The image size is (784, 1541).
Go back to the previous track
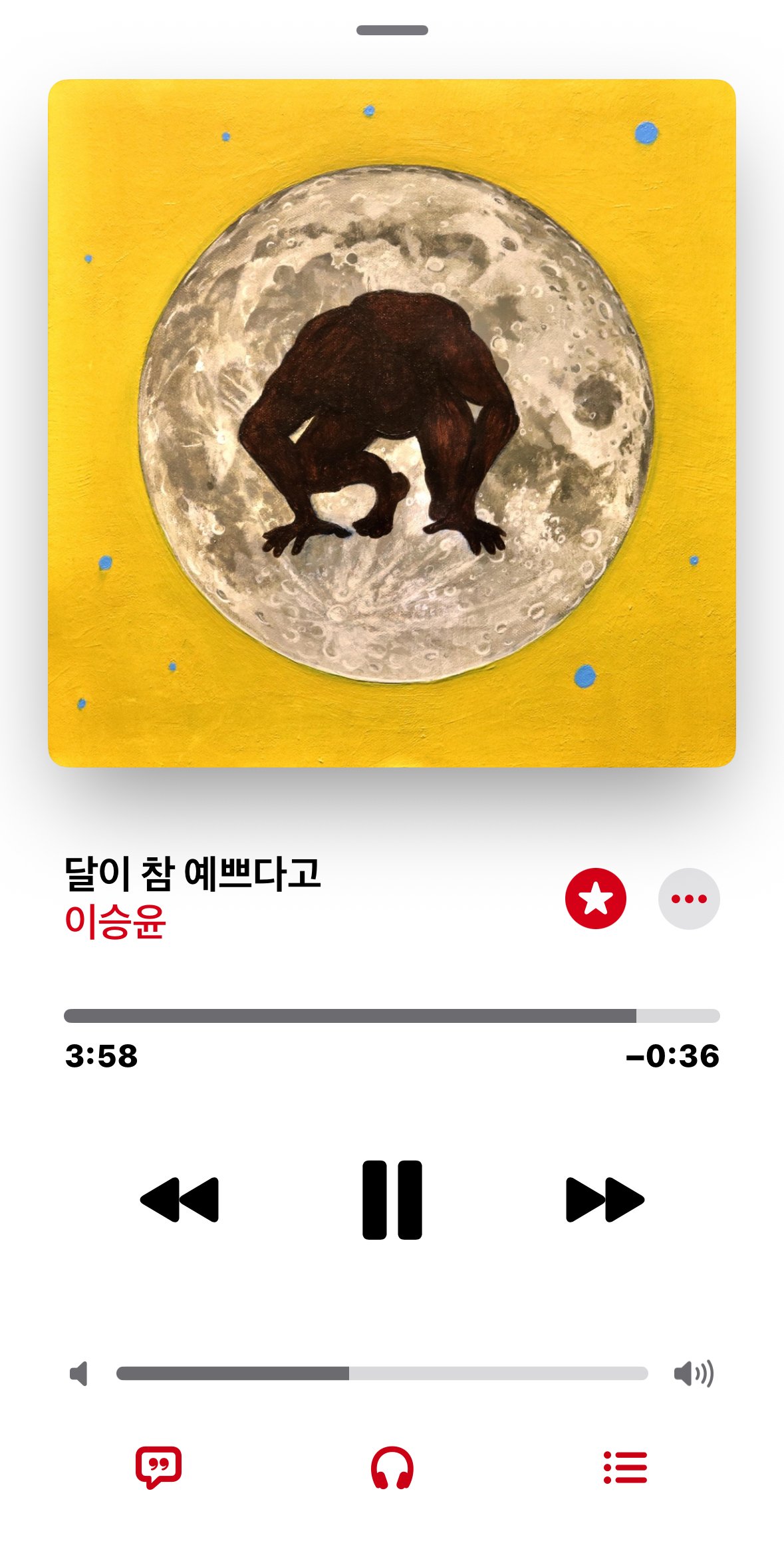[x=180, y=1200]
